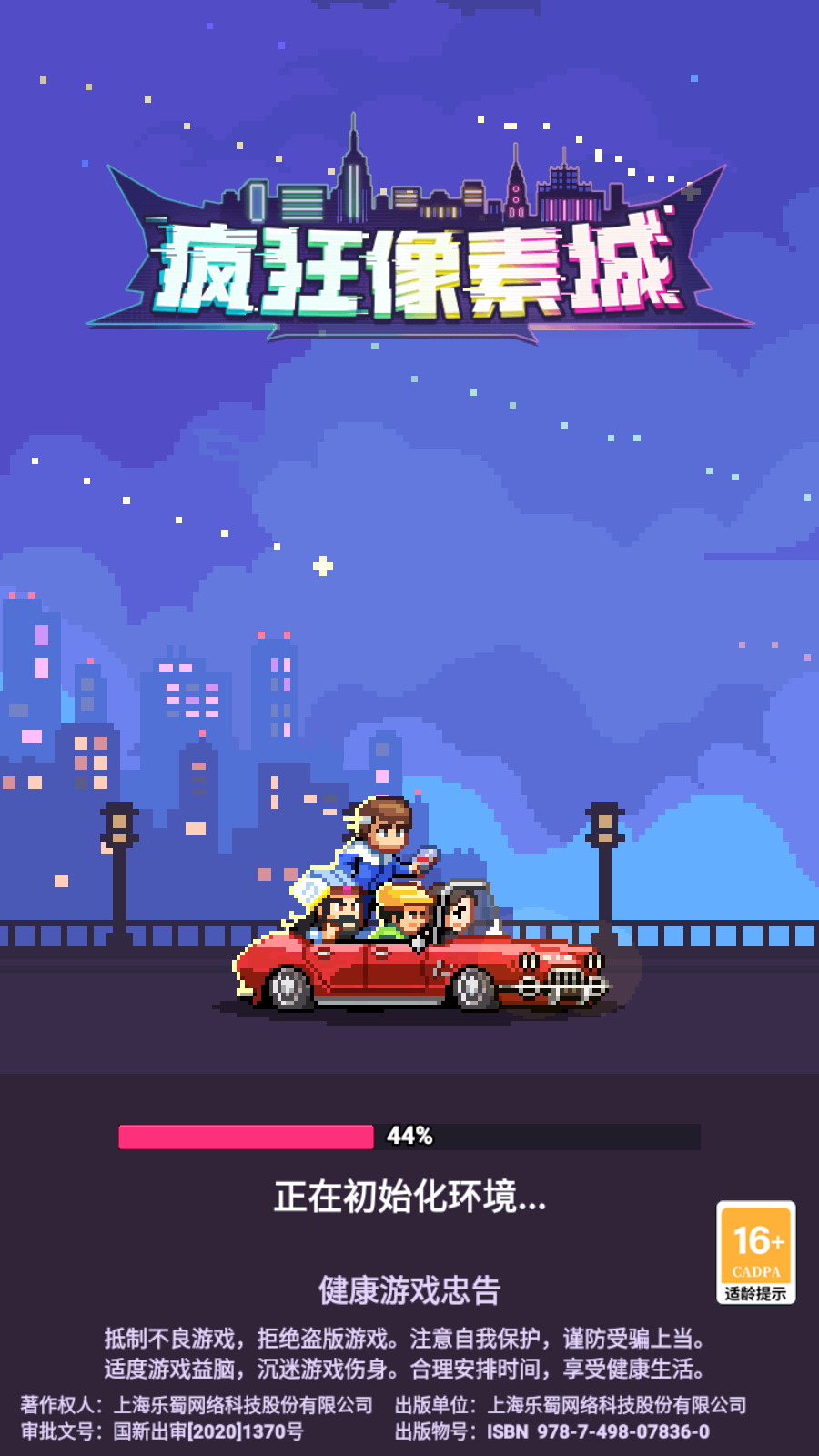Open the 16+ CADPA age rating notice
The width and height of the screenshot is (819, 1456).
(x=756, y=1252)
